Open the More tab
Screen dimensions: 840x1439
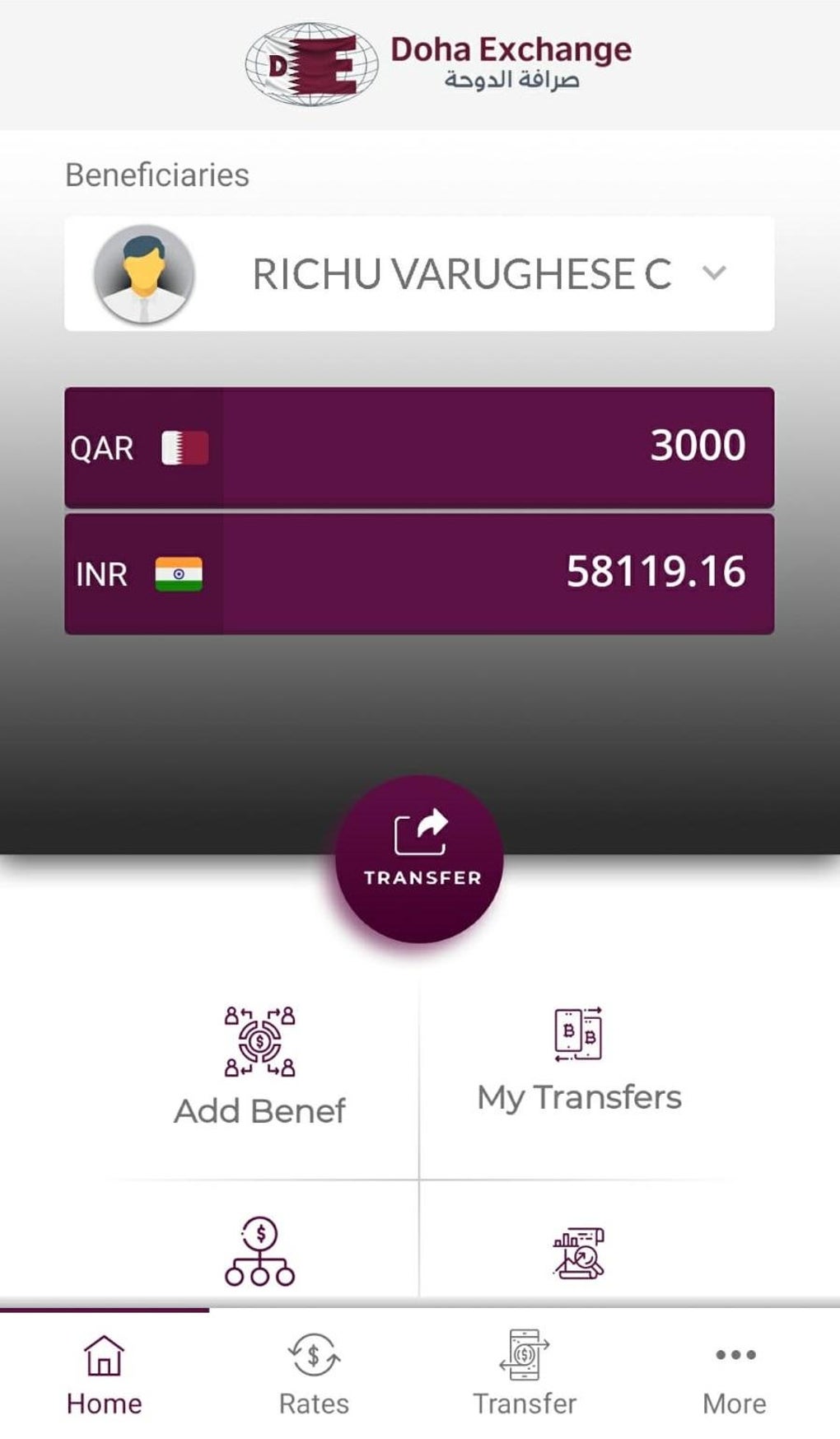point(735,1374)
